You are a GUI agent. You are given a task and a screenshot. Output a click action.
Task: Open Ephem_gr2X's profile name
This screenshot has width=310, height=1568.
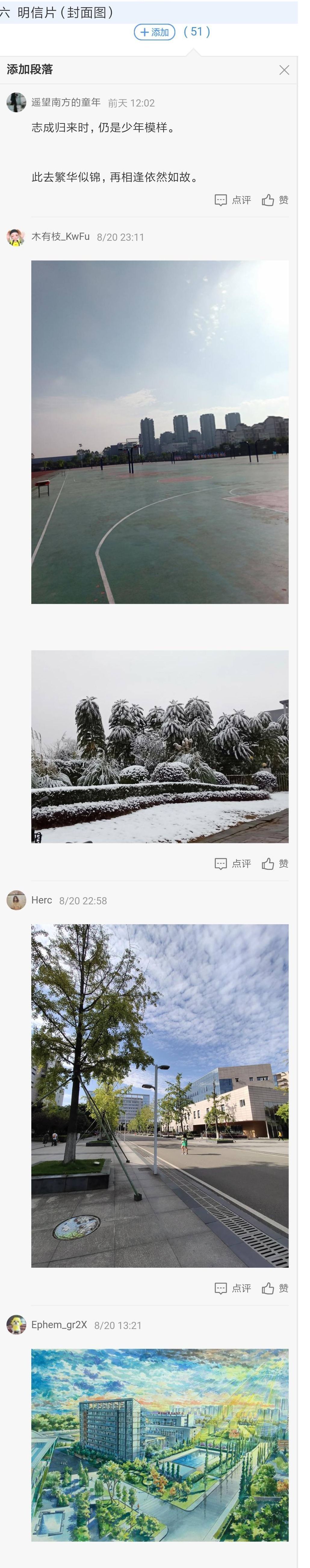[59, 1325]
